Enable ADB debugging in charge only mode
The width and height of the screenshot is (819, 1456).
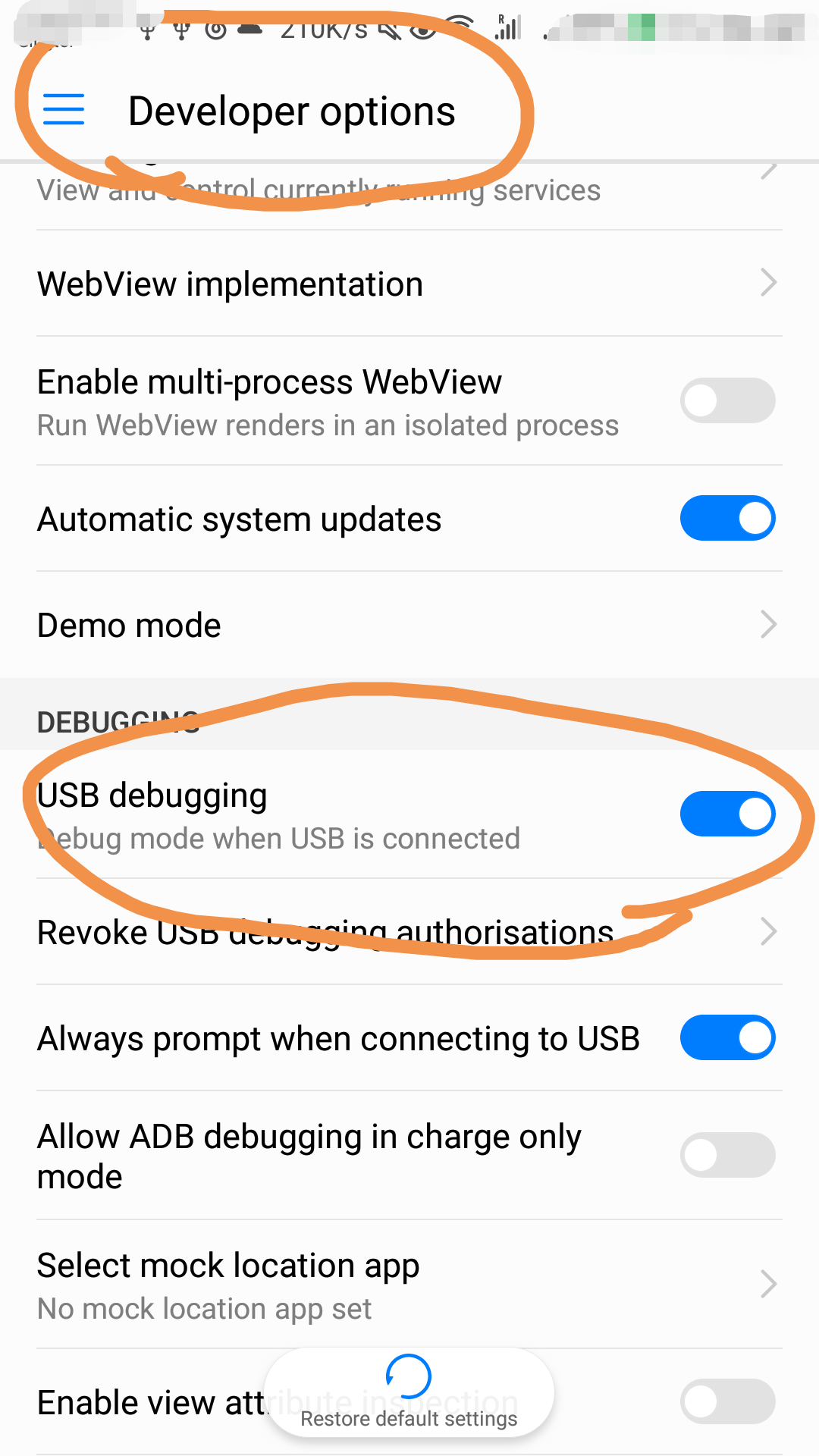[x=727, y=1155]
